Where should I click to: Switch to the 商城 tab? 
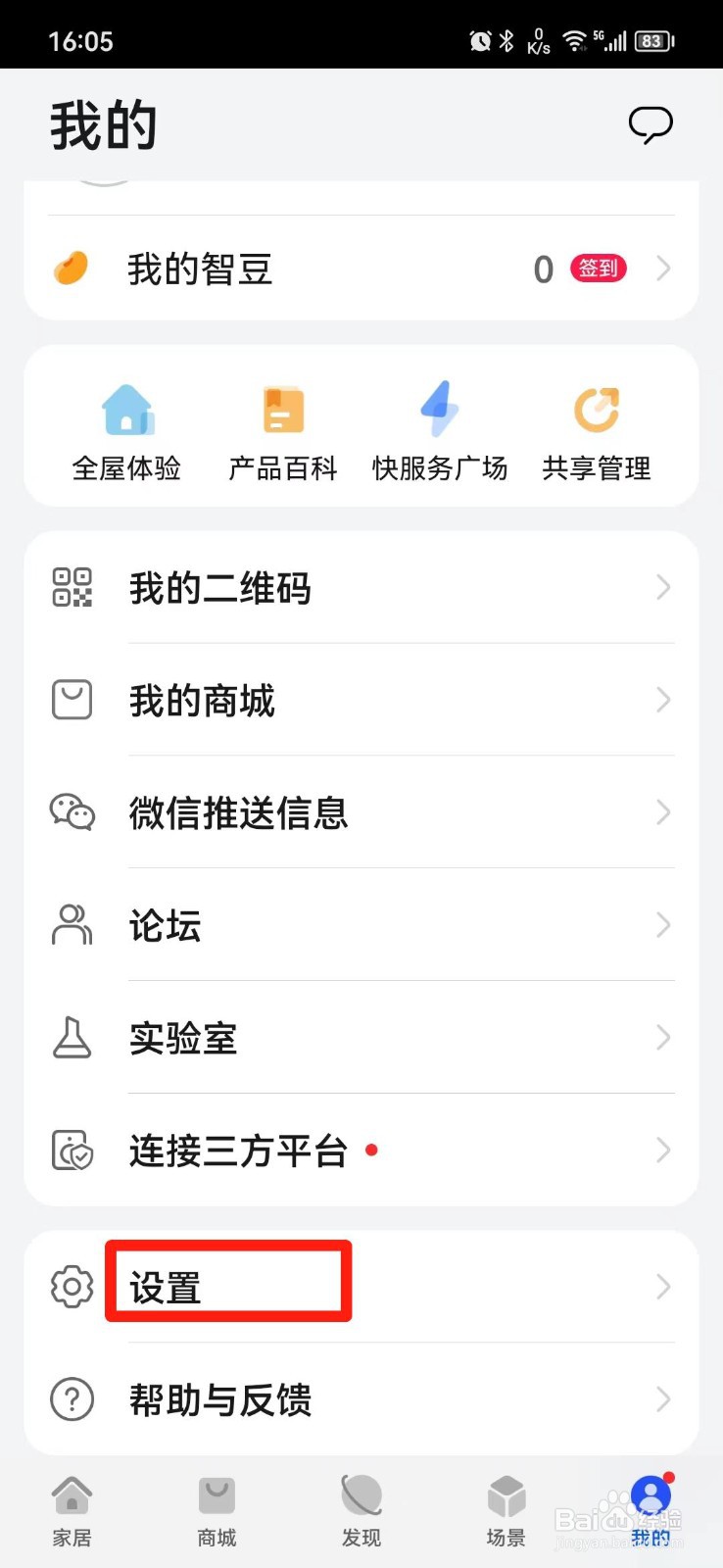(217, 1512)
